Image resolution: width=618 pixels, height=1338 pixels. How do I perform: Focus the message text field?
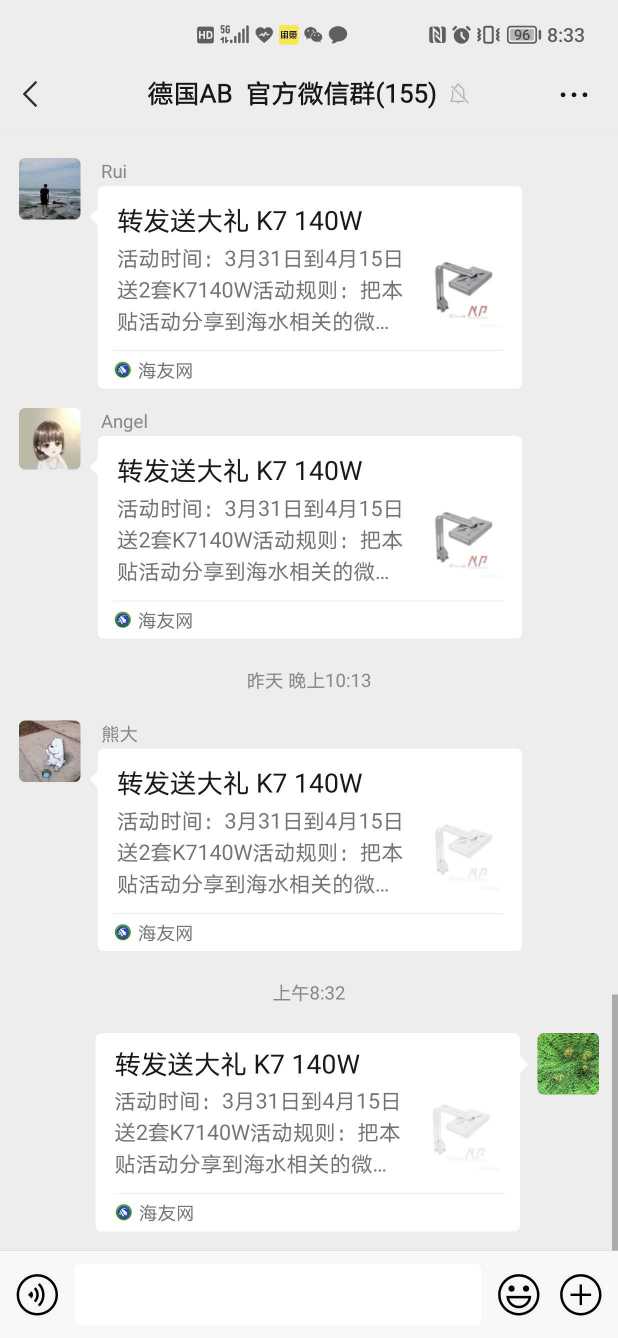pyautogui.click(x=277, y=1295)
